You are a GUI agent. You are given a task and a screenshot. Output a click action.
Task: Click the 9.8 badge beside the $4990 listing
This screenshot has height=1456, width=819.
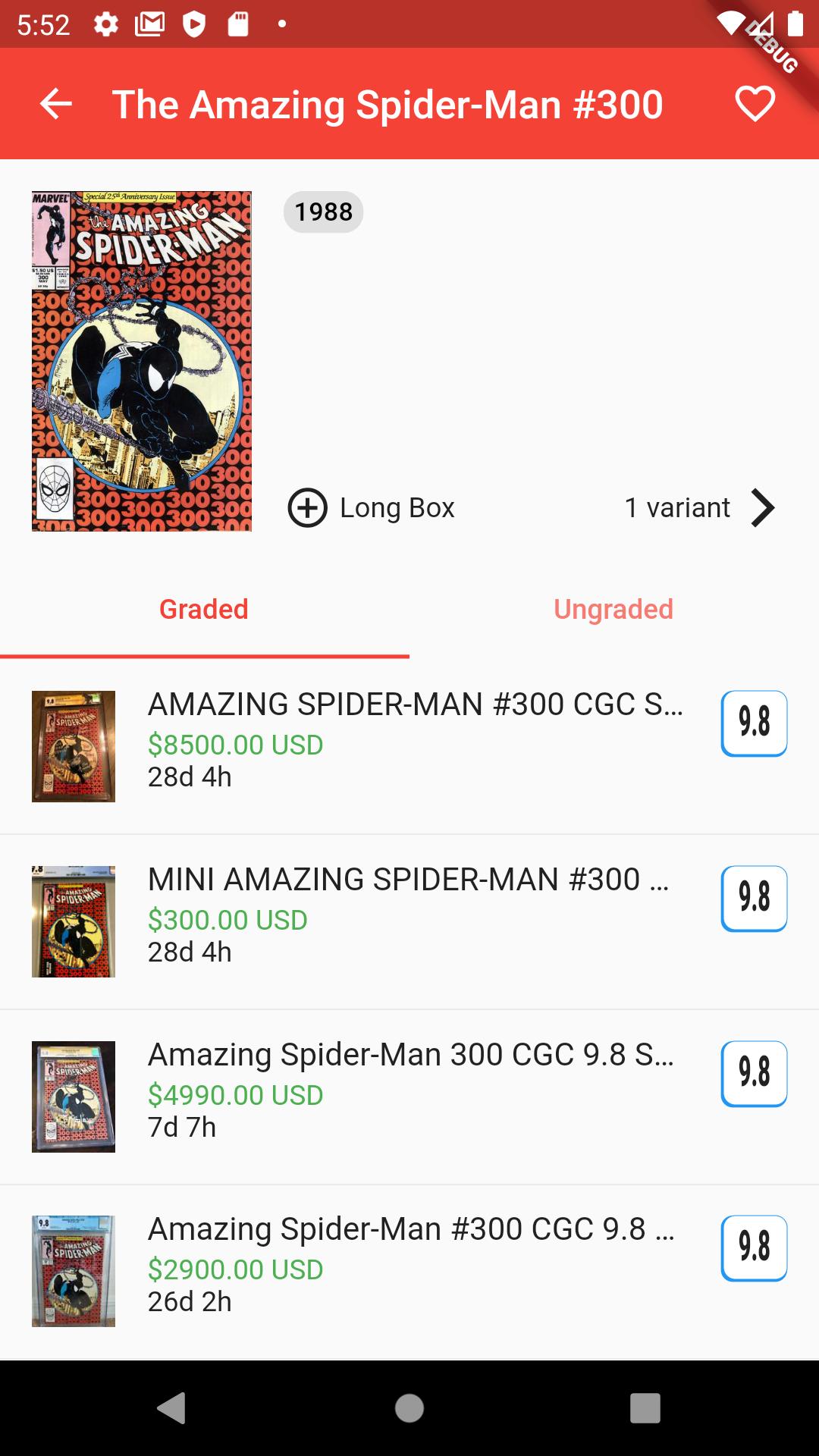(754, 1071)
